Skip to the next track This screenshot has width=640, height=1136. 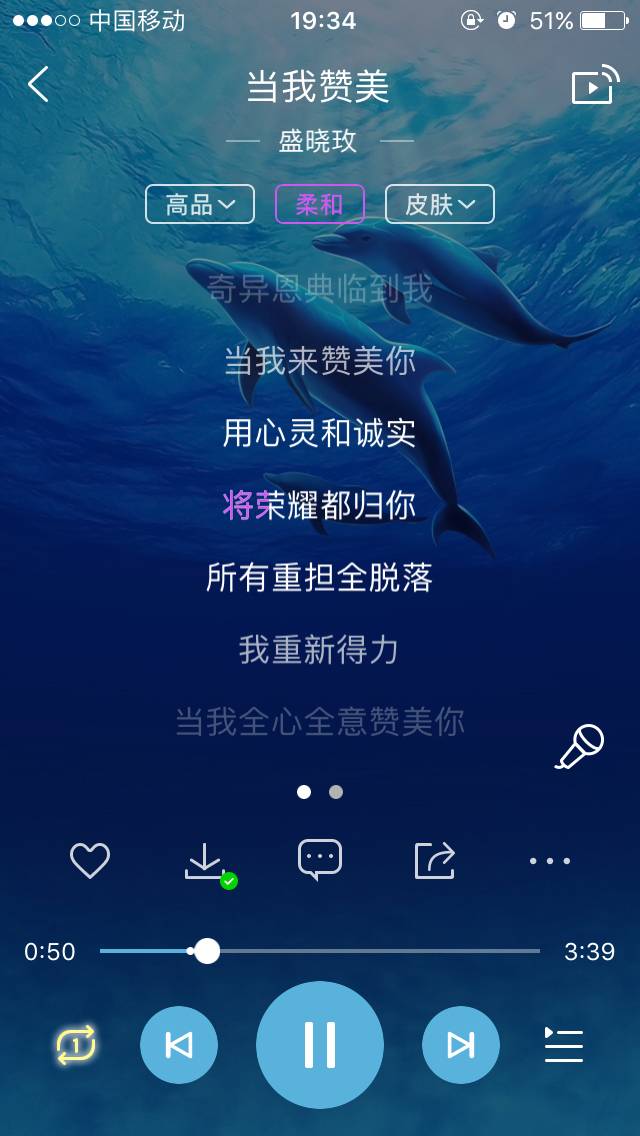coord(460,1045)
